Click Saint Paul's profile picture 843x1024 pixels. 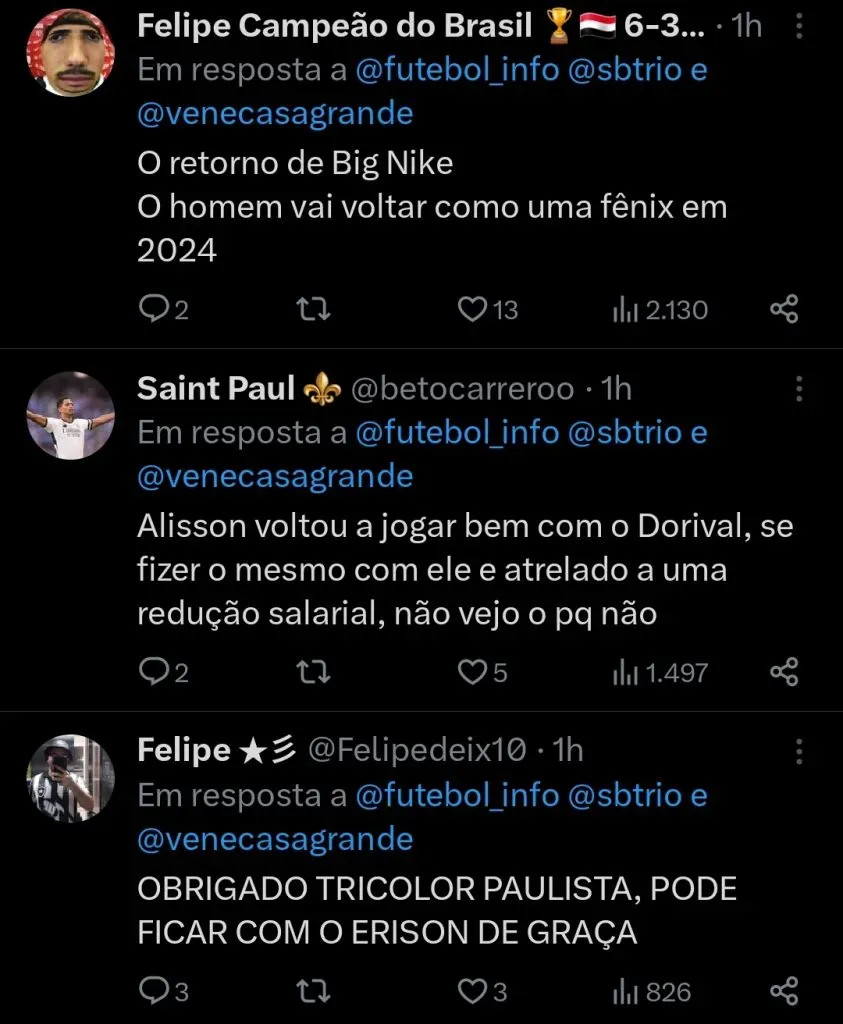70,417
